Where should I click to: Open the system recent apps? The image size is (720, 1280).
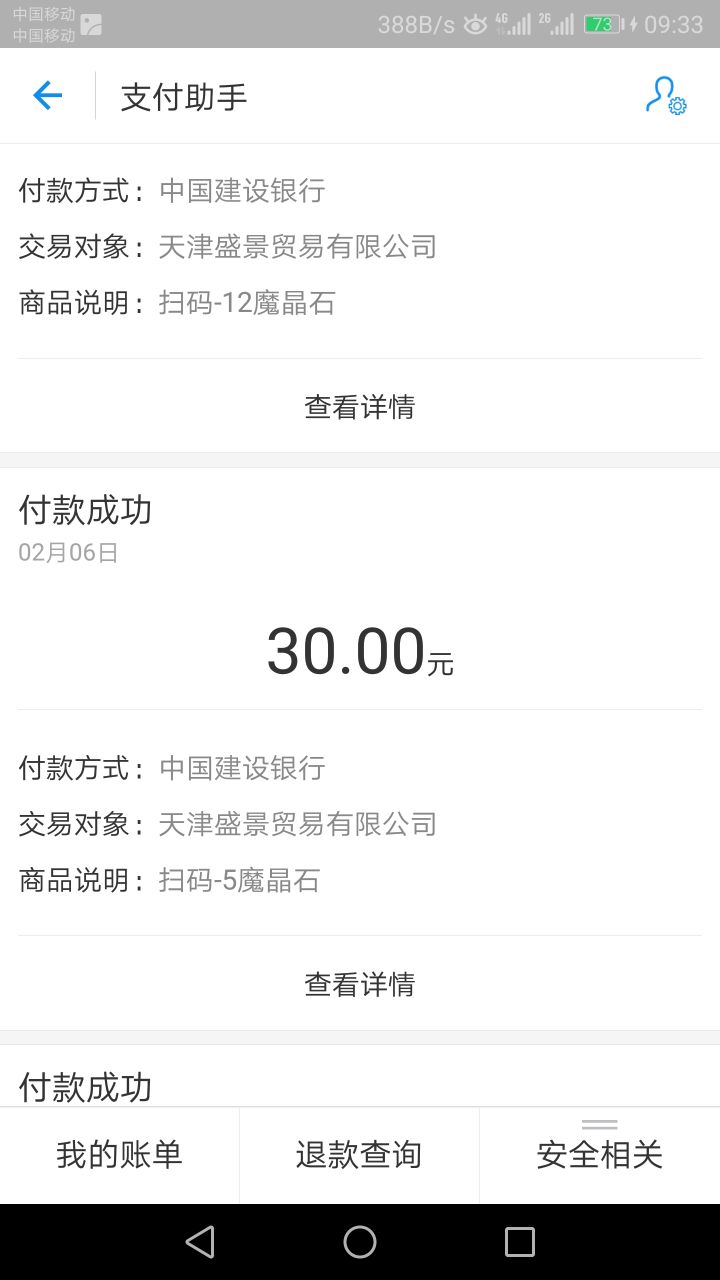(x=520, y=1242)
